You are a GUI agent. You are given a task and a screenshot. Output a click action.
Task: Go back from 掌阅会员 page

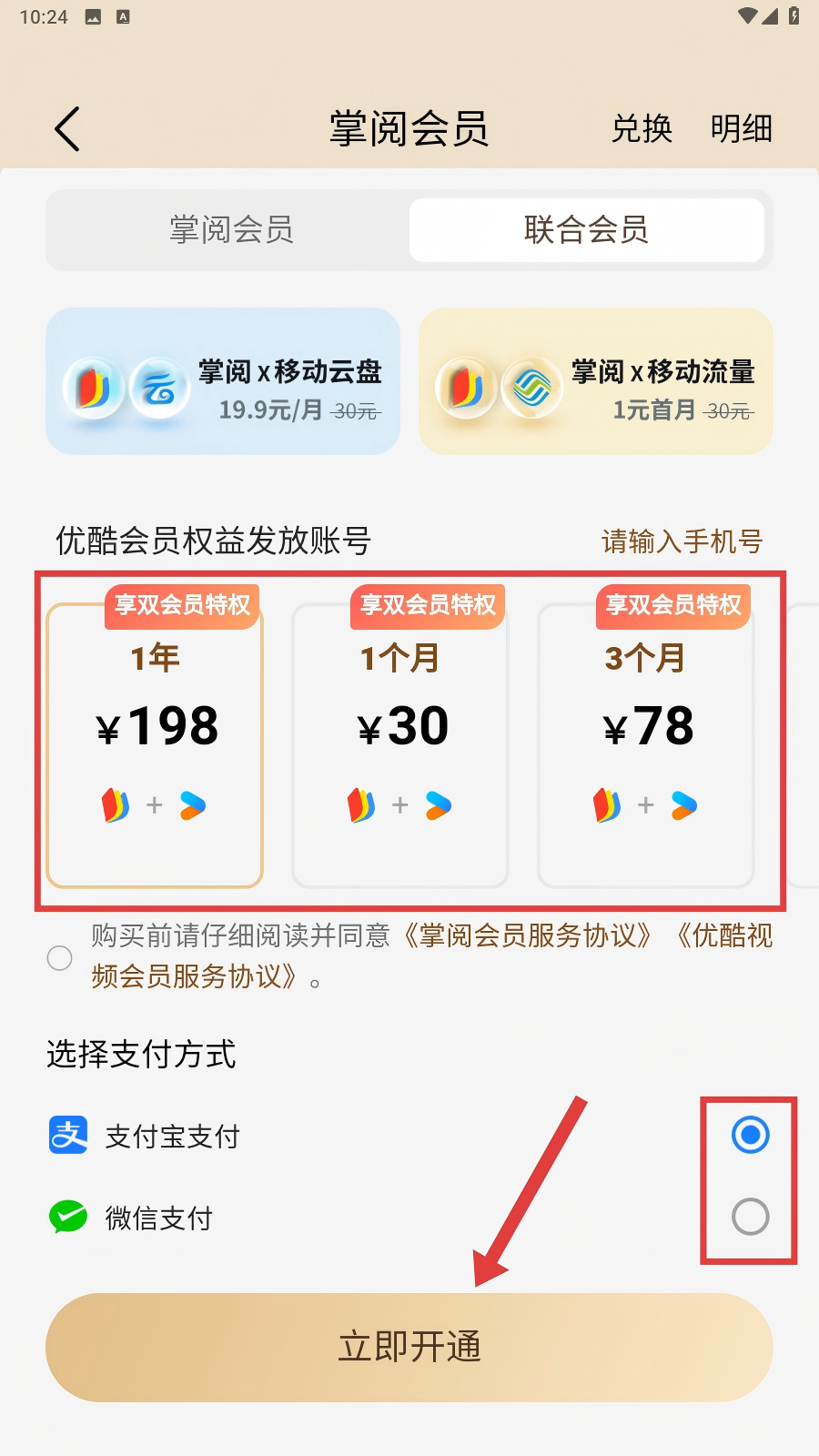tap(68, 129)
